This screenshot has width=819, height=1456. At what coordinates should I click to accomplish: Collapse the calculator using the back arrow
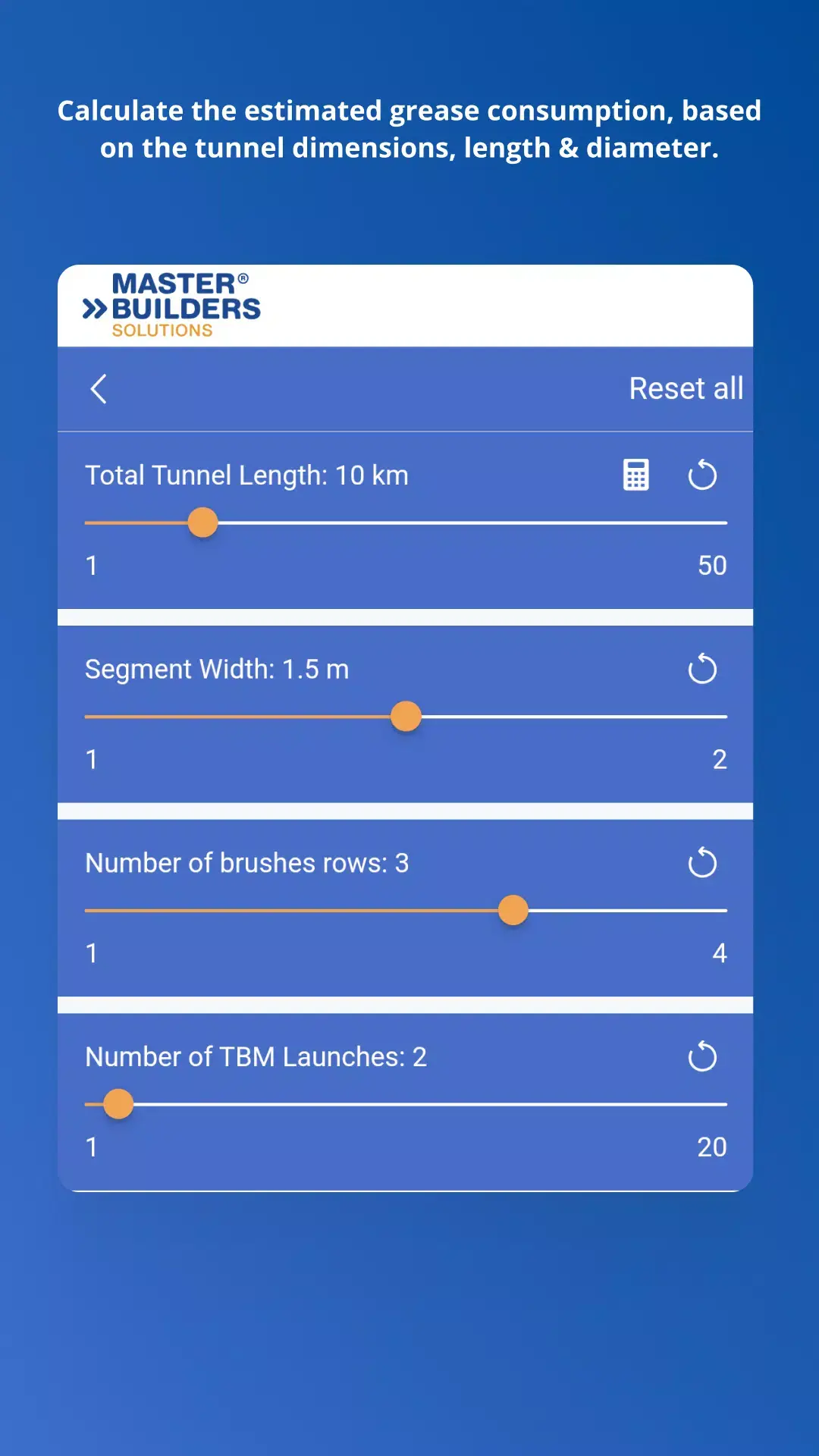99,388
